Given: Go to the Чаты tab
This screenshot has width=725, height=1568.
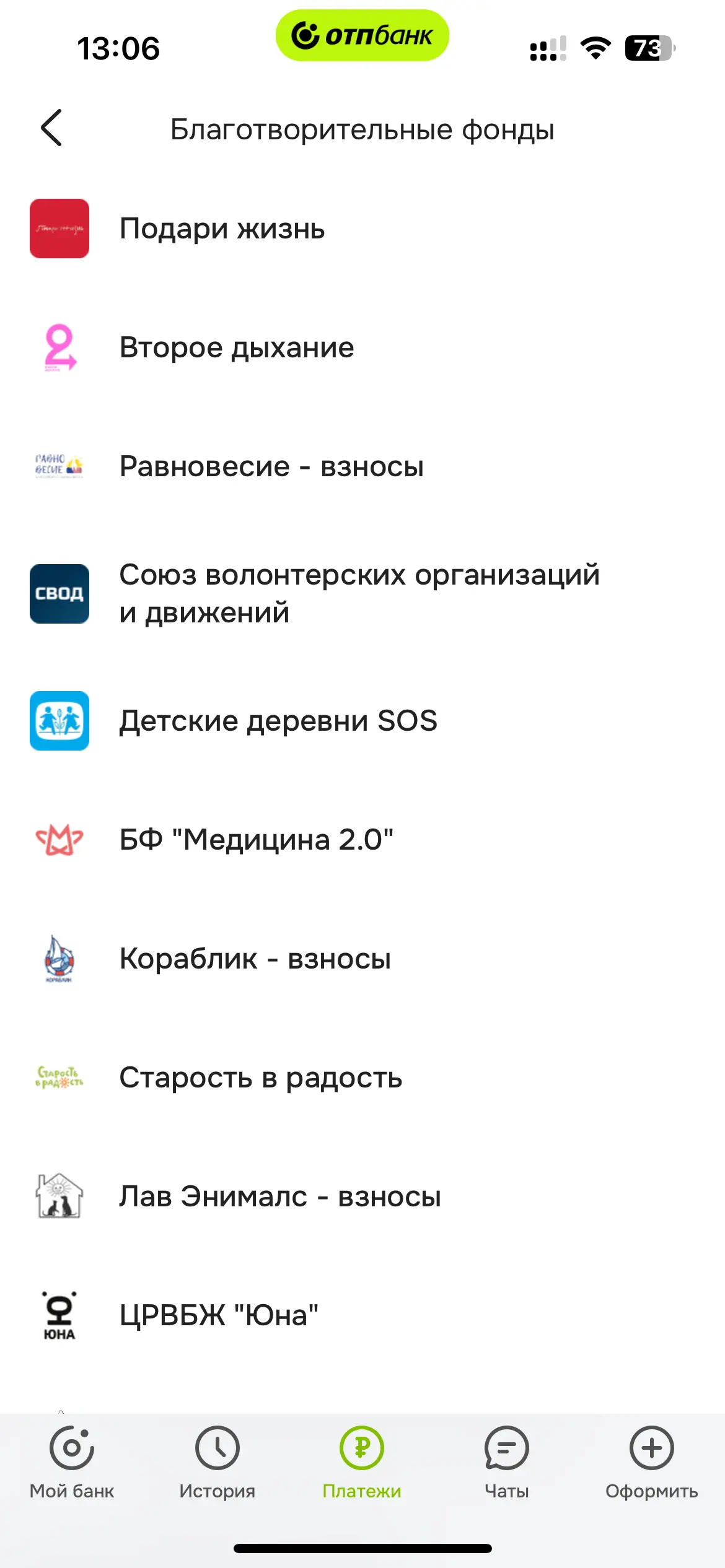Looking at the screenshot, I should click(x=507, y=1461).
